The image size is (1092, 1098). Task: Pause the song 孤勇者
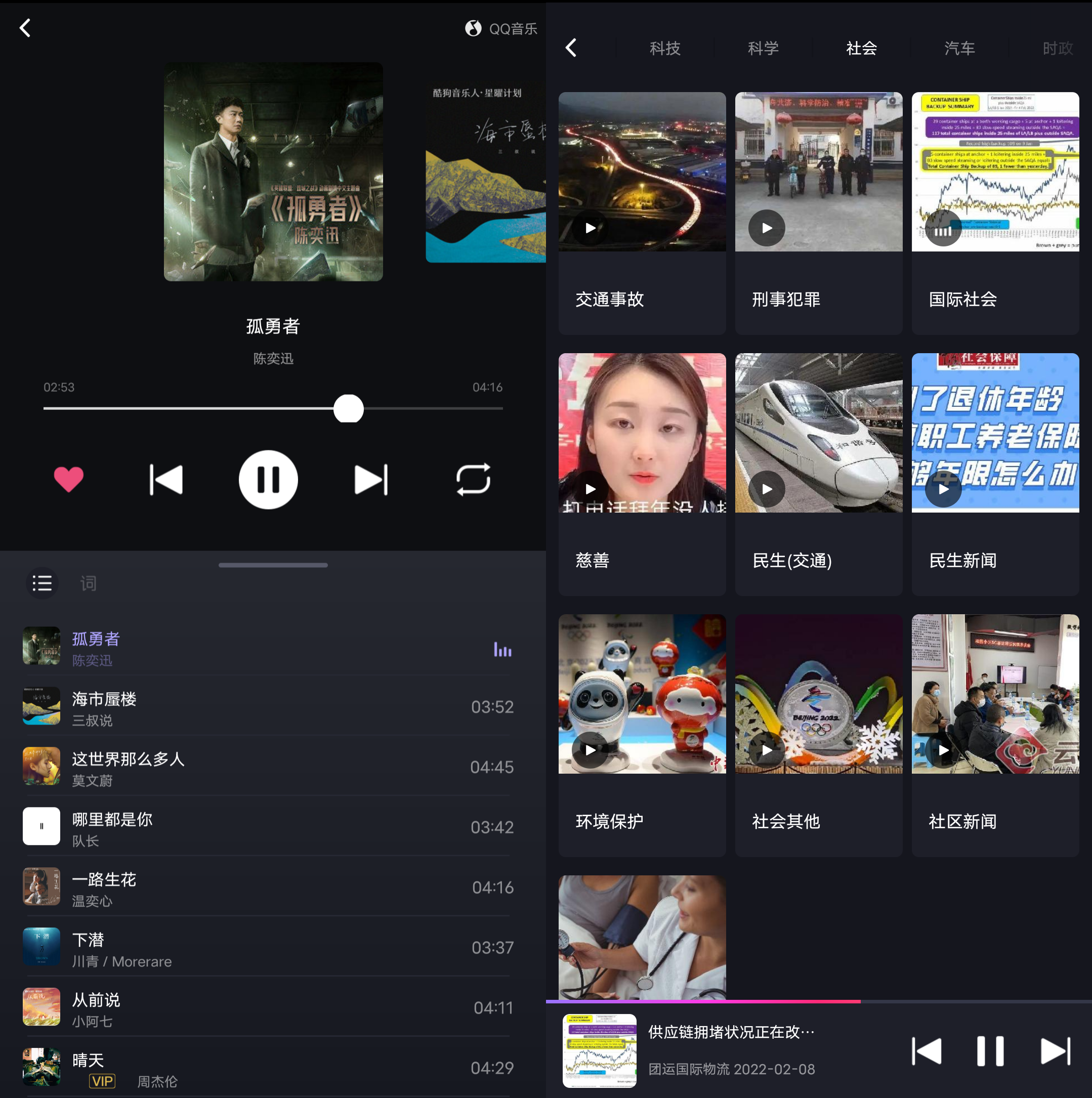click(x=268, y=480)
